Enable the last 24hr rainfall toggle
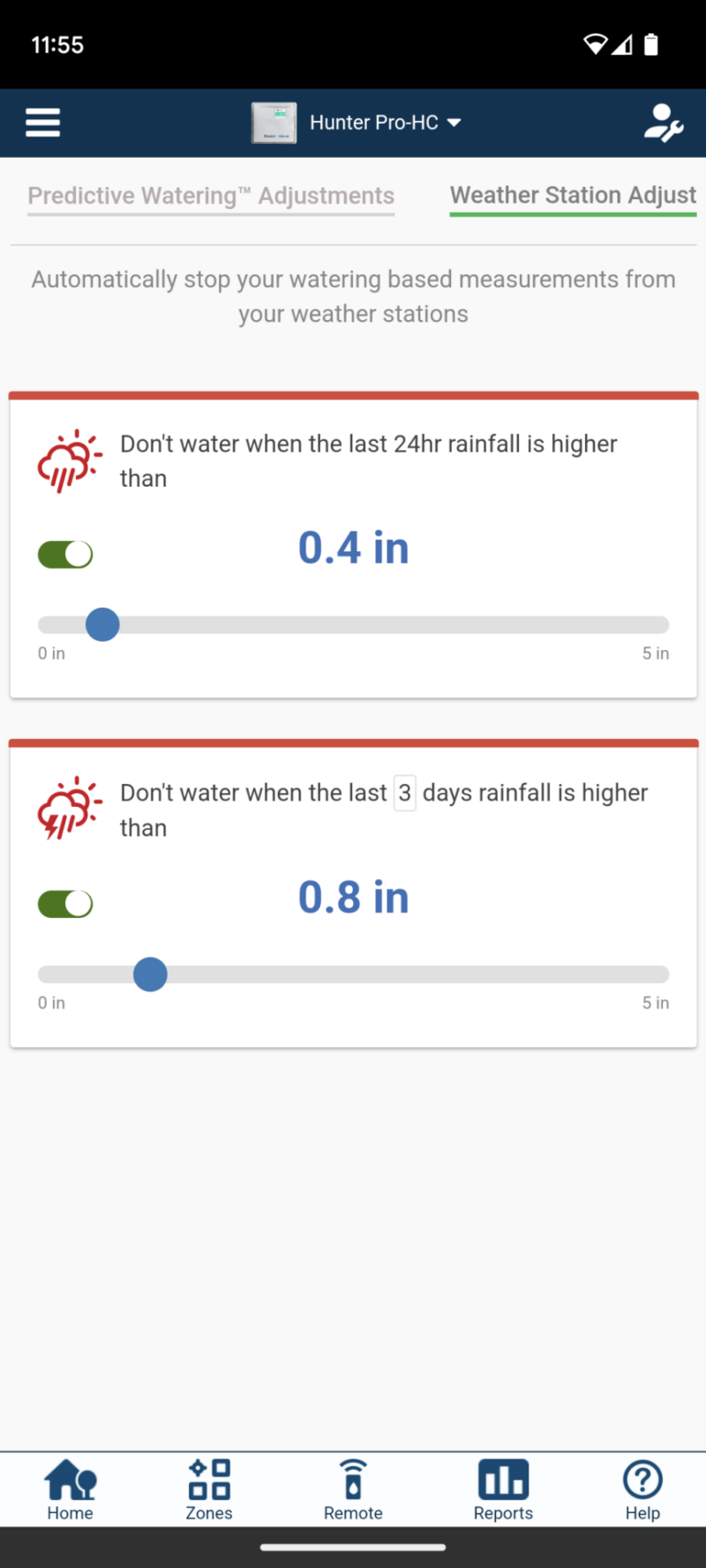Viewport: 706px width, 1568px height. tap(64, 554)
